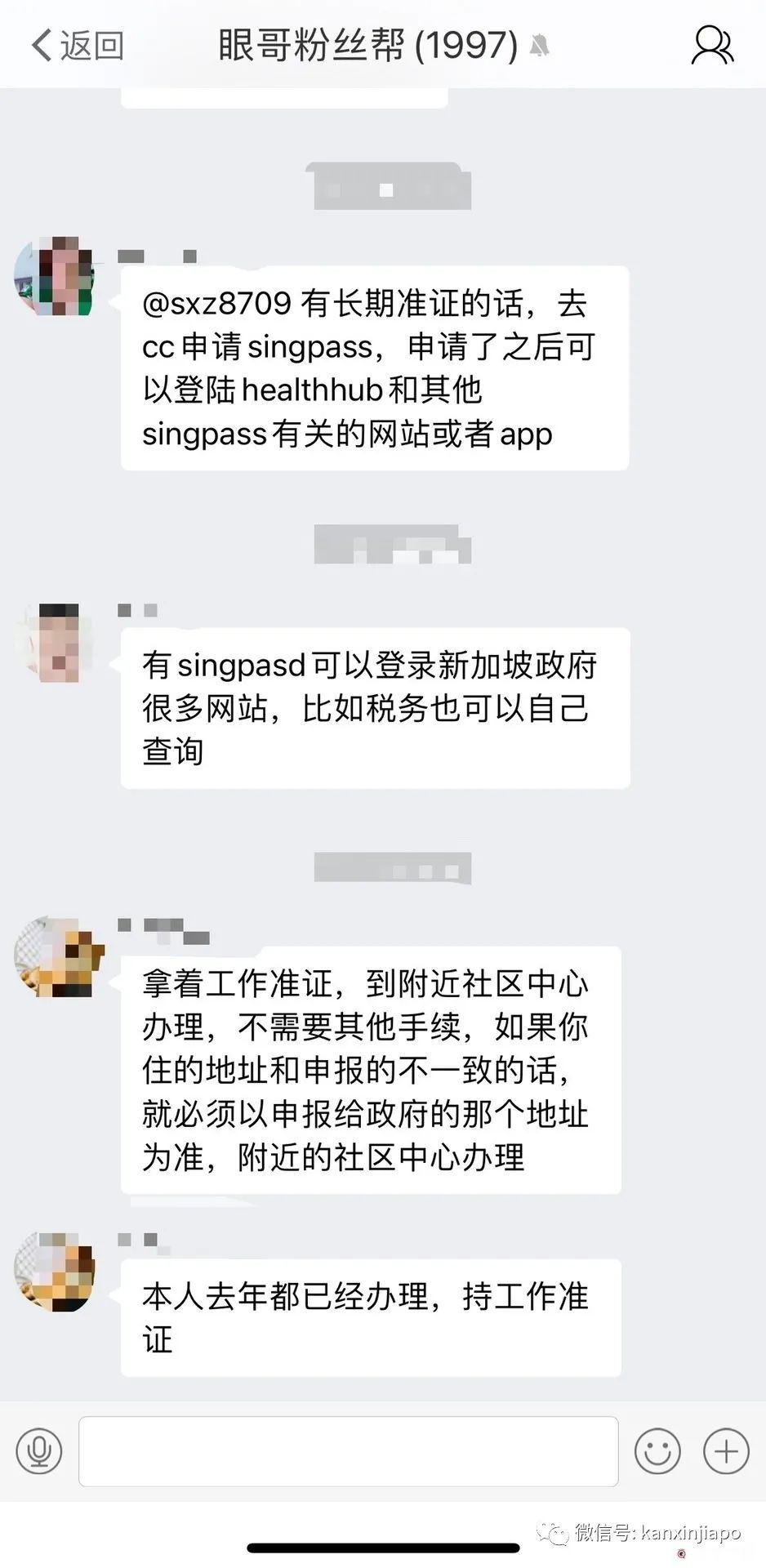Select the bubble mentioning 税务 tax lookup
766x1568 pixels.
click(374, 707)
